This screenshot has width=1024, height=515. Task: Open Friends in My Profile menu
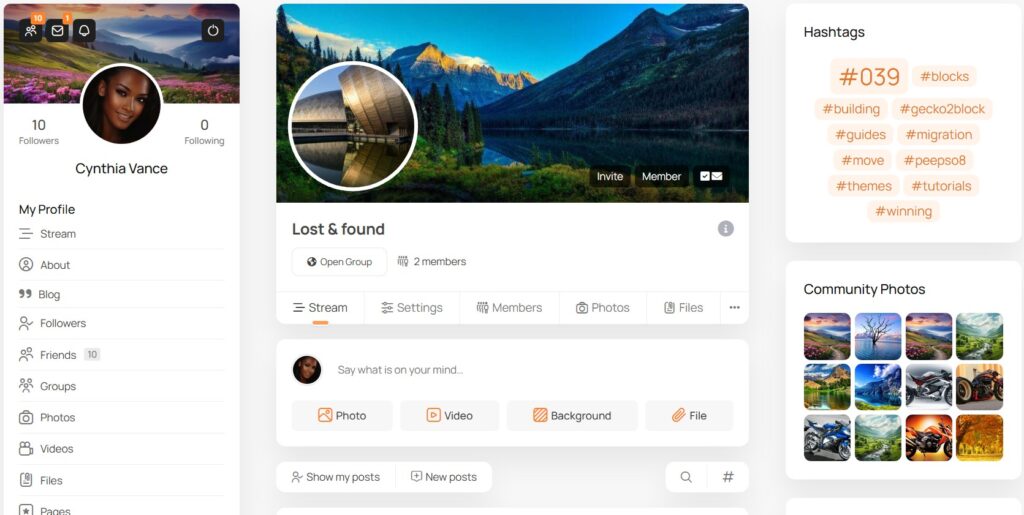(x=58, y=355)
